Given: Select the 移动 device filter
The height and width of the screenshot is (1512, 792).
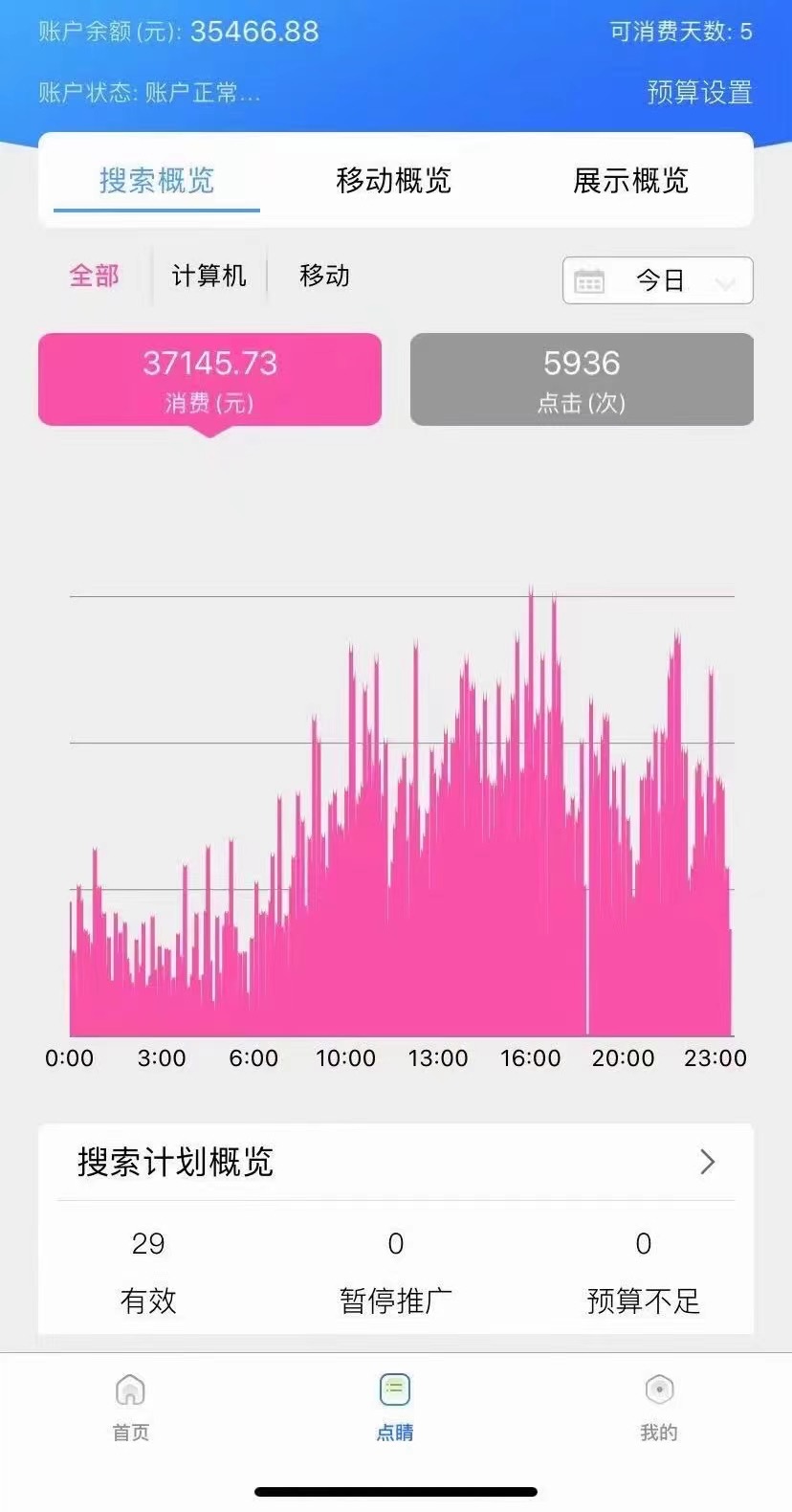Looking at the screenshot, I should 324,277.
